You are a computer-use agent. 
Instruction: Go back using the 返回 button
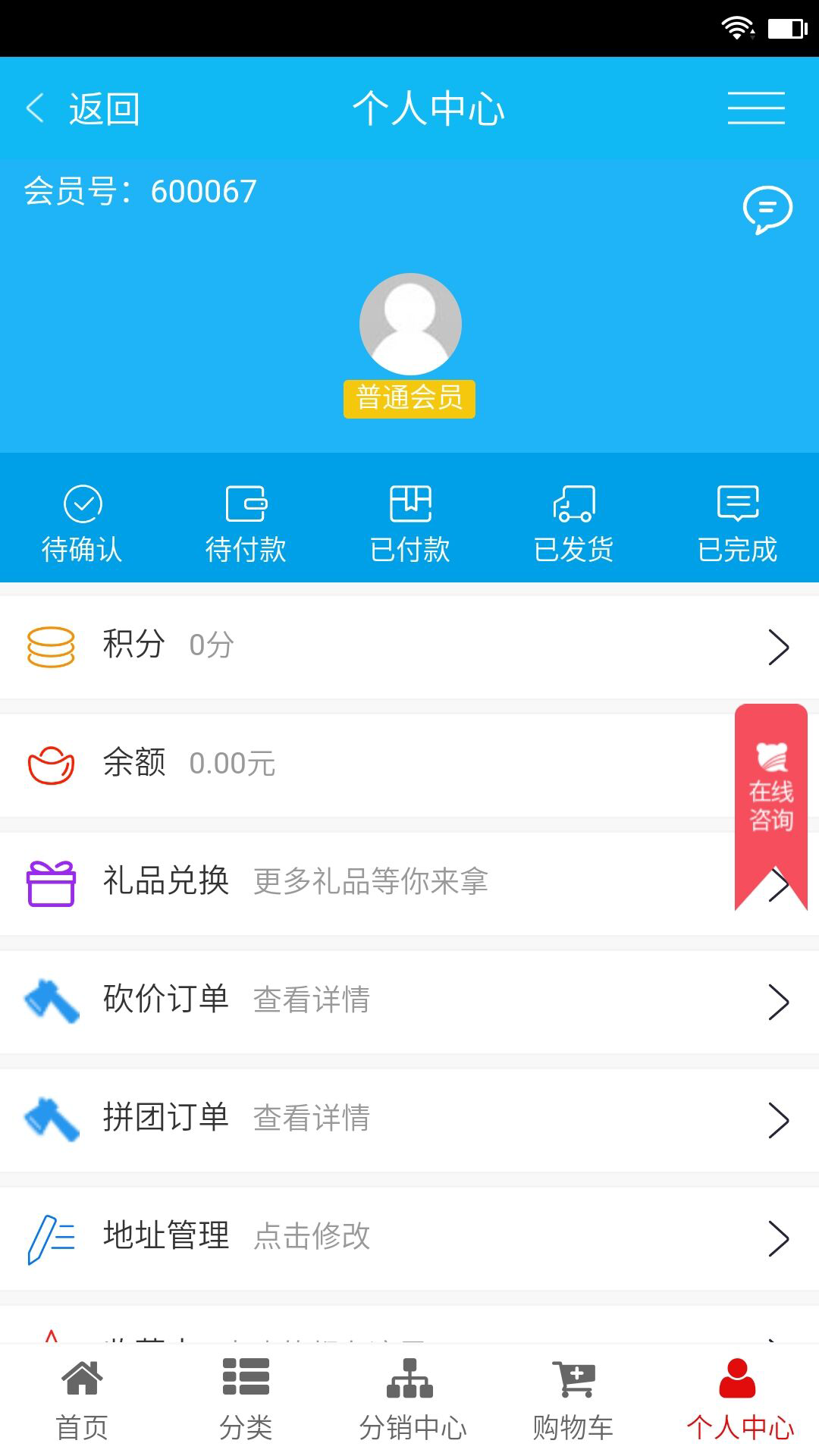(x=83, y=108)
